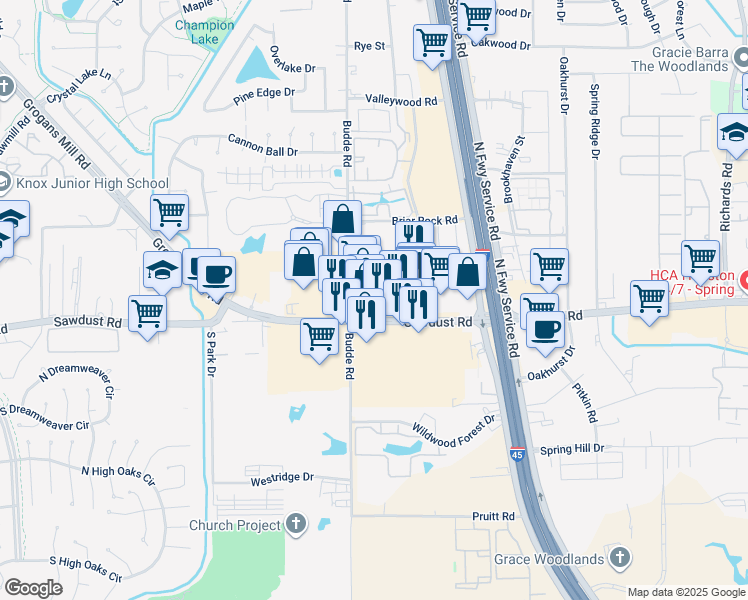The width and height of the screenshot is (748, 600).
Task: Select the shopping cart marker near Rye St
Action: (x=432, y=43)
